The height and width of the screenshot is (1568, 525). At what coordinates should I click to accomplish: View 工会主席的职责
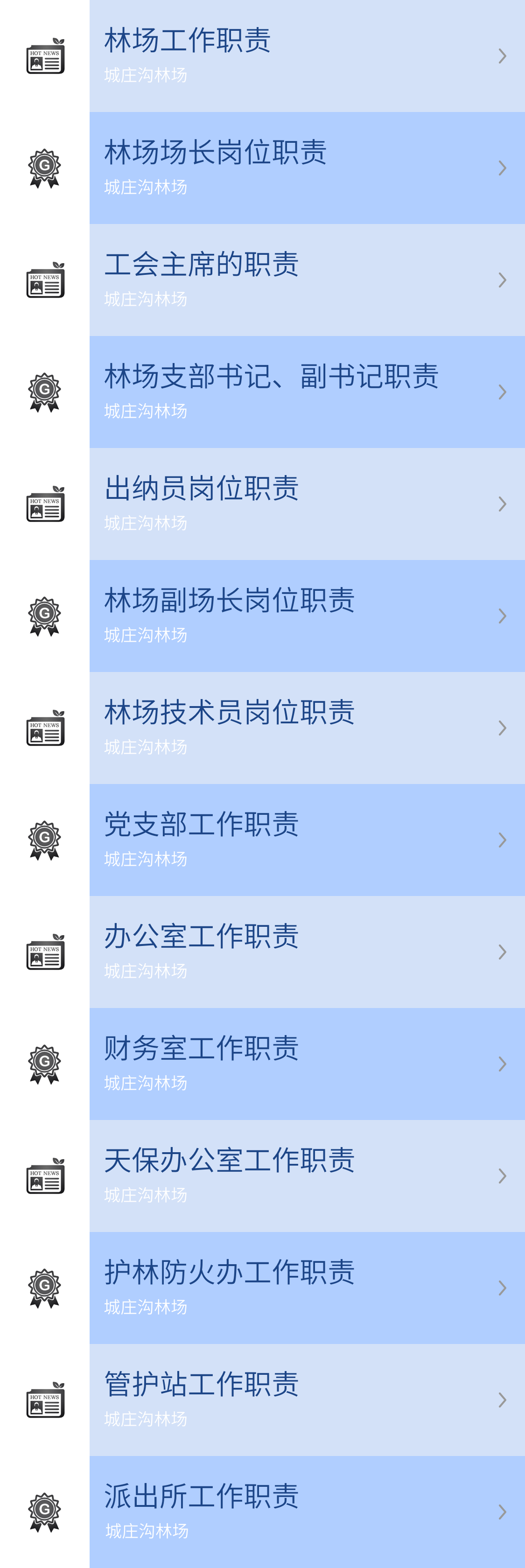[x=306, y=280]
